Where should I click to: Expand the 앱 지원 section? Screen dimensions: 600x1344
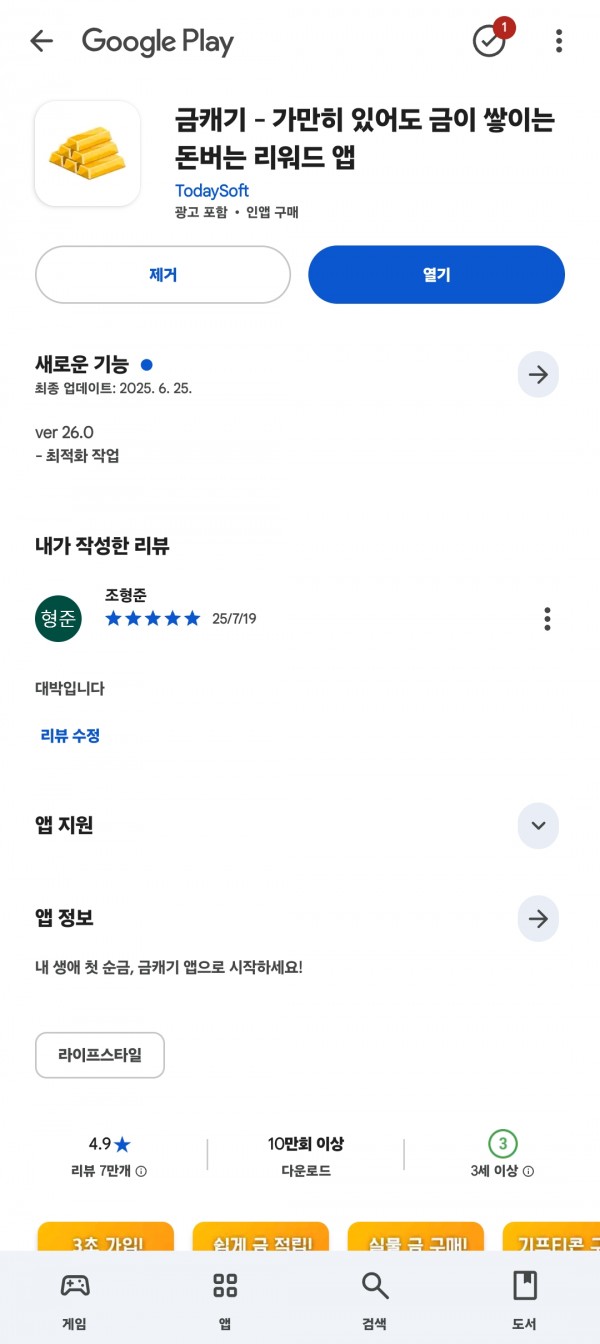(538, 826)
